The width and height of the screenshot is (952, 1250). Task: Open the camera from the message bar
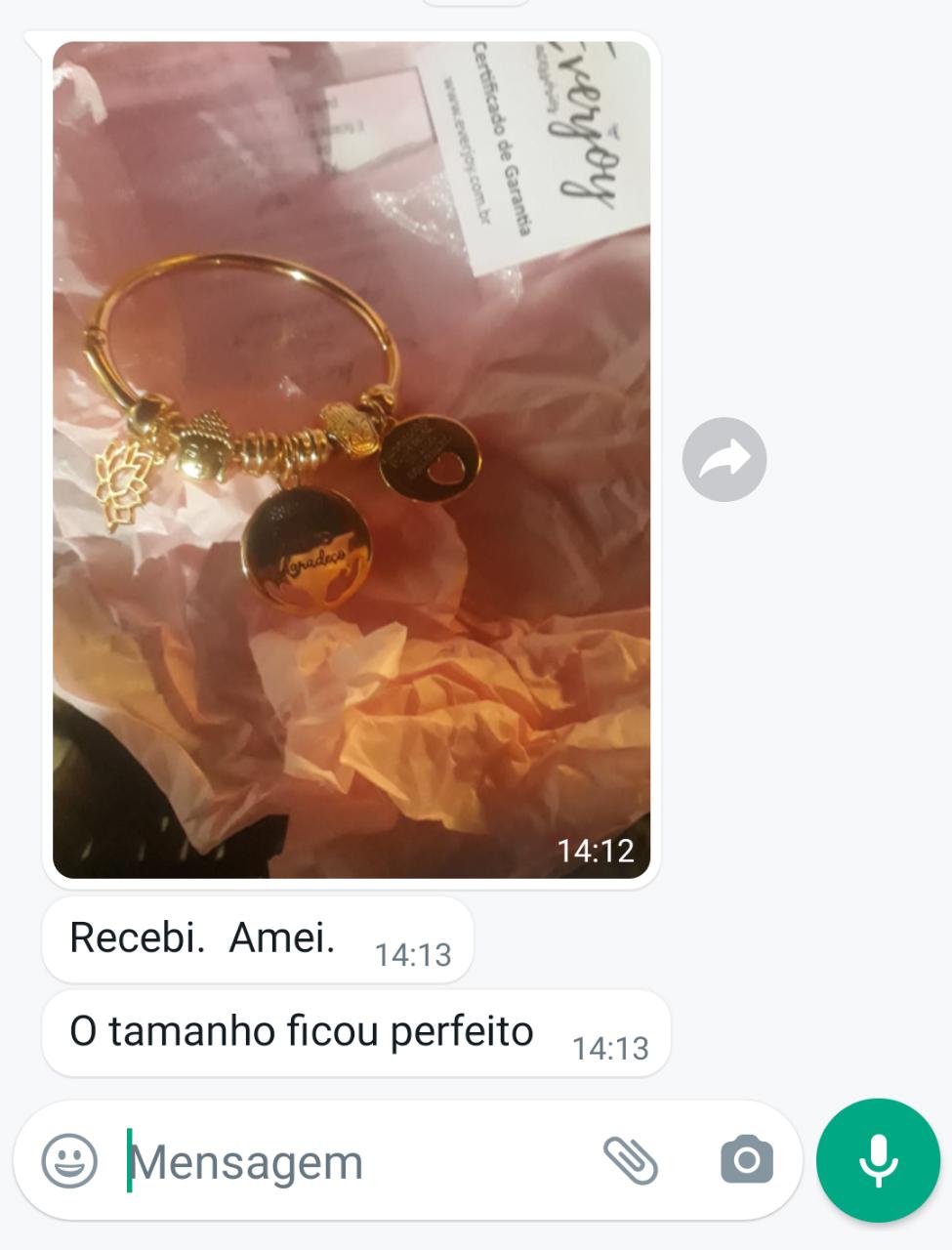(747, 1160)
